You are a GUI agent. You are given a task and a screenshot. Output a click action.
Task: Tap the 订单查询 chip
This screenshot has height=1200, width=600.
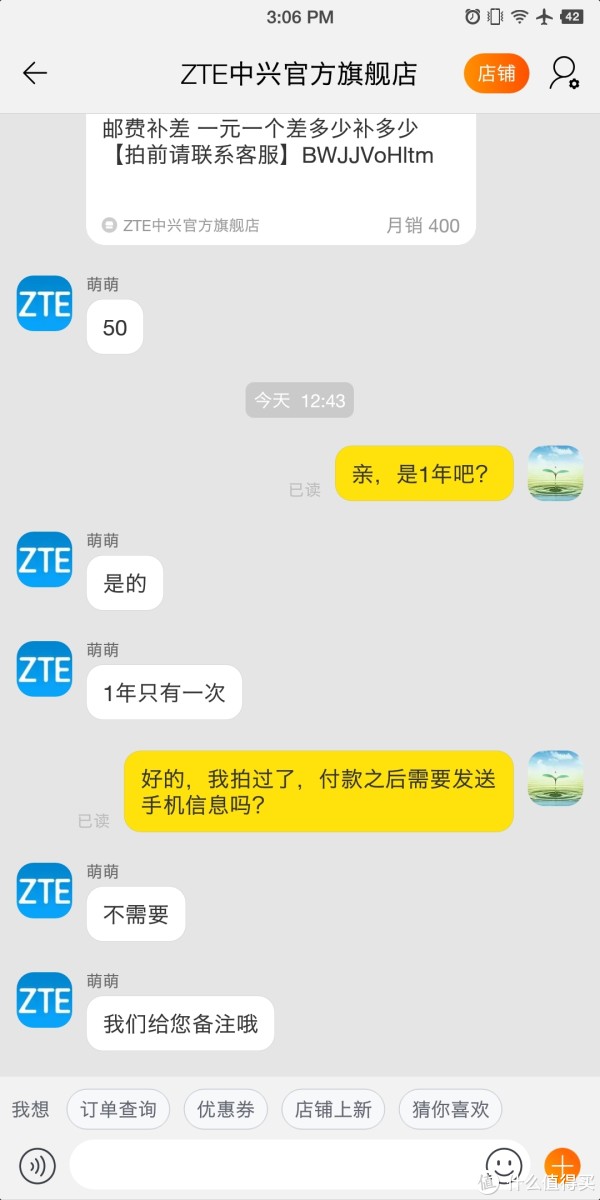[x=118, y=1109]
